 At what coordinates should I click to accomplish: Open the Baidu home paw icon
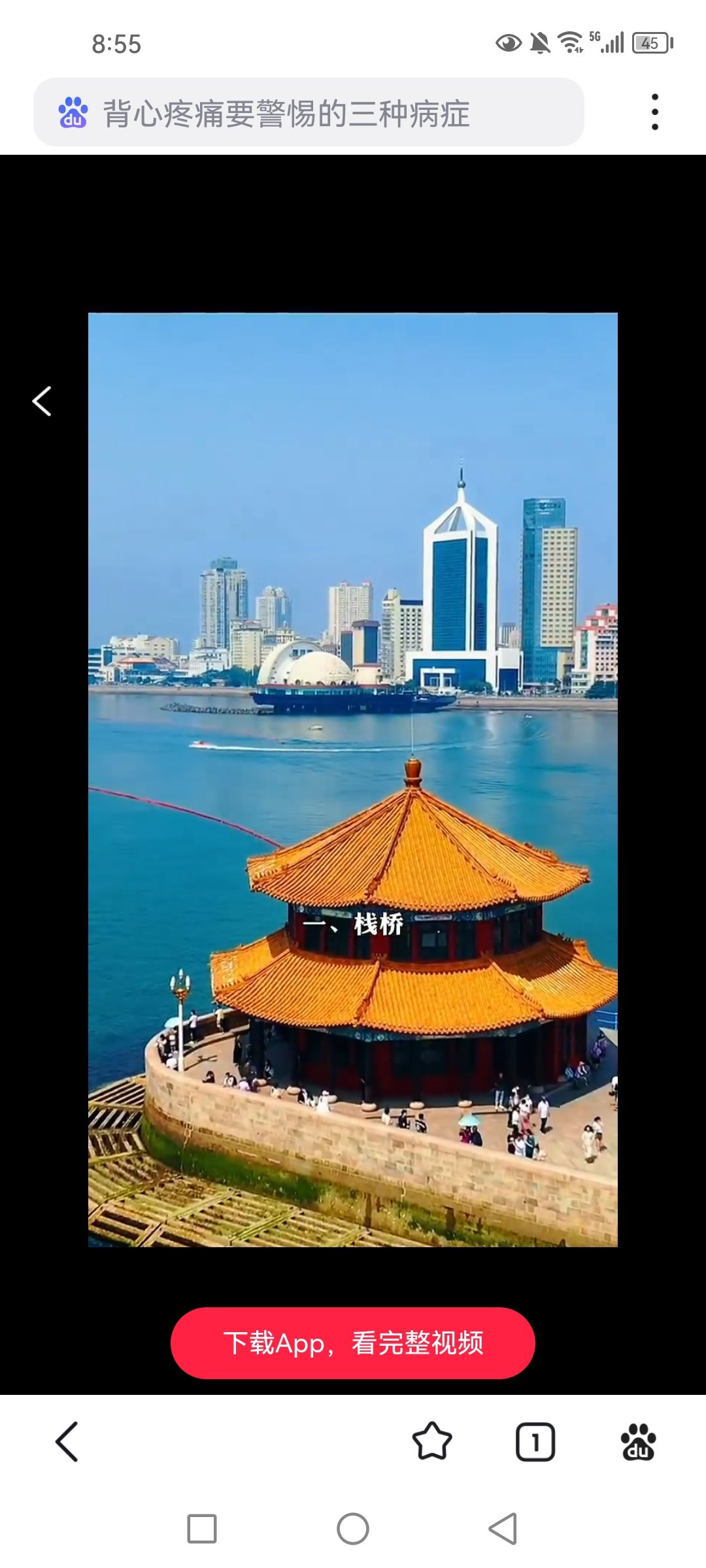click(638, 1441)
